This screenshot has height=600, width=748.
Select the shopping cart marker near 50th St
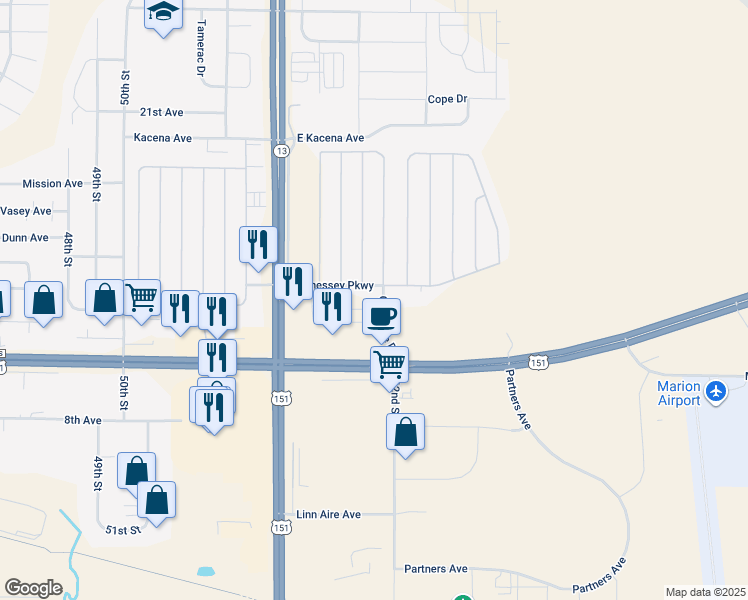point(142,300)
